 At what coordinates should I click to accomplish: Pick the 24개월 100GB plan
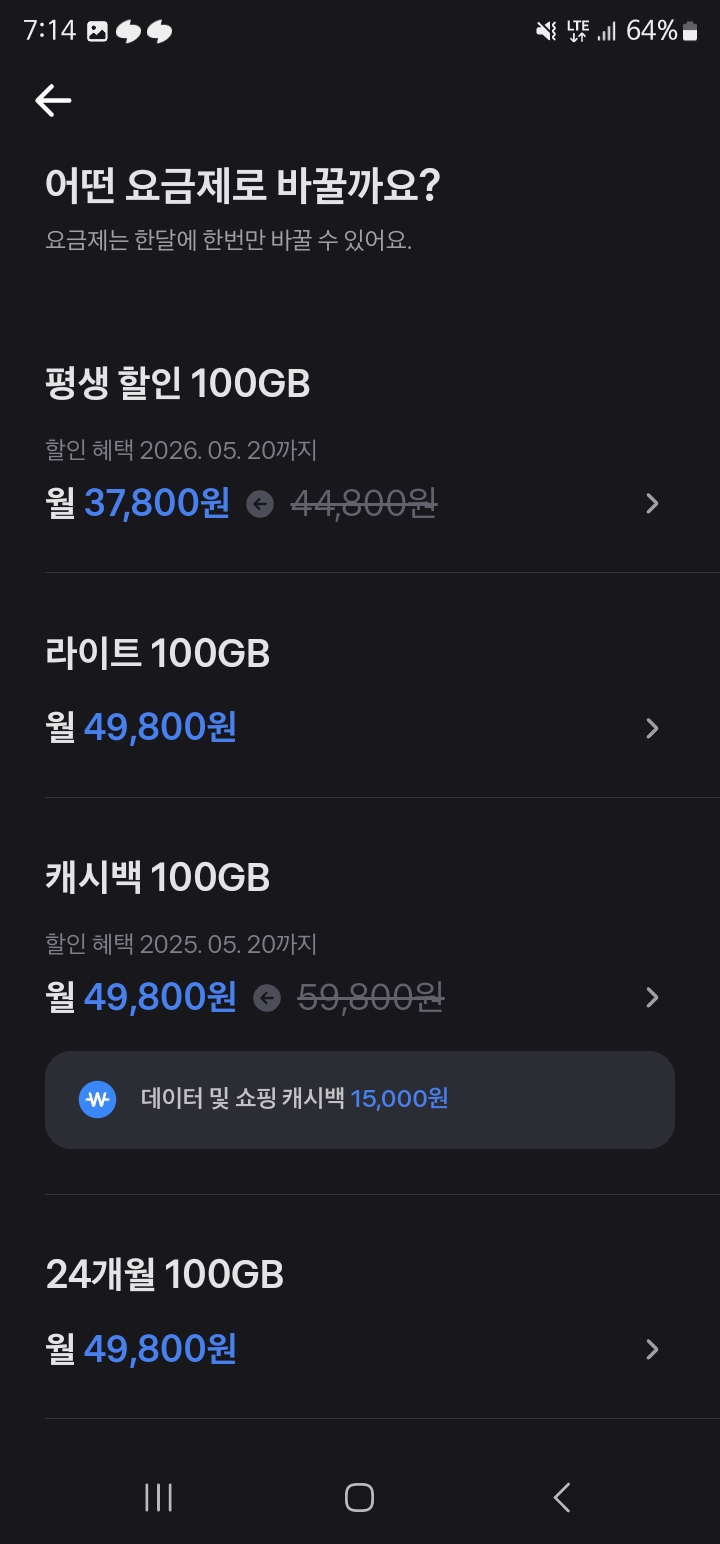(360, 1307)
